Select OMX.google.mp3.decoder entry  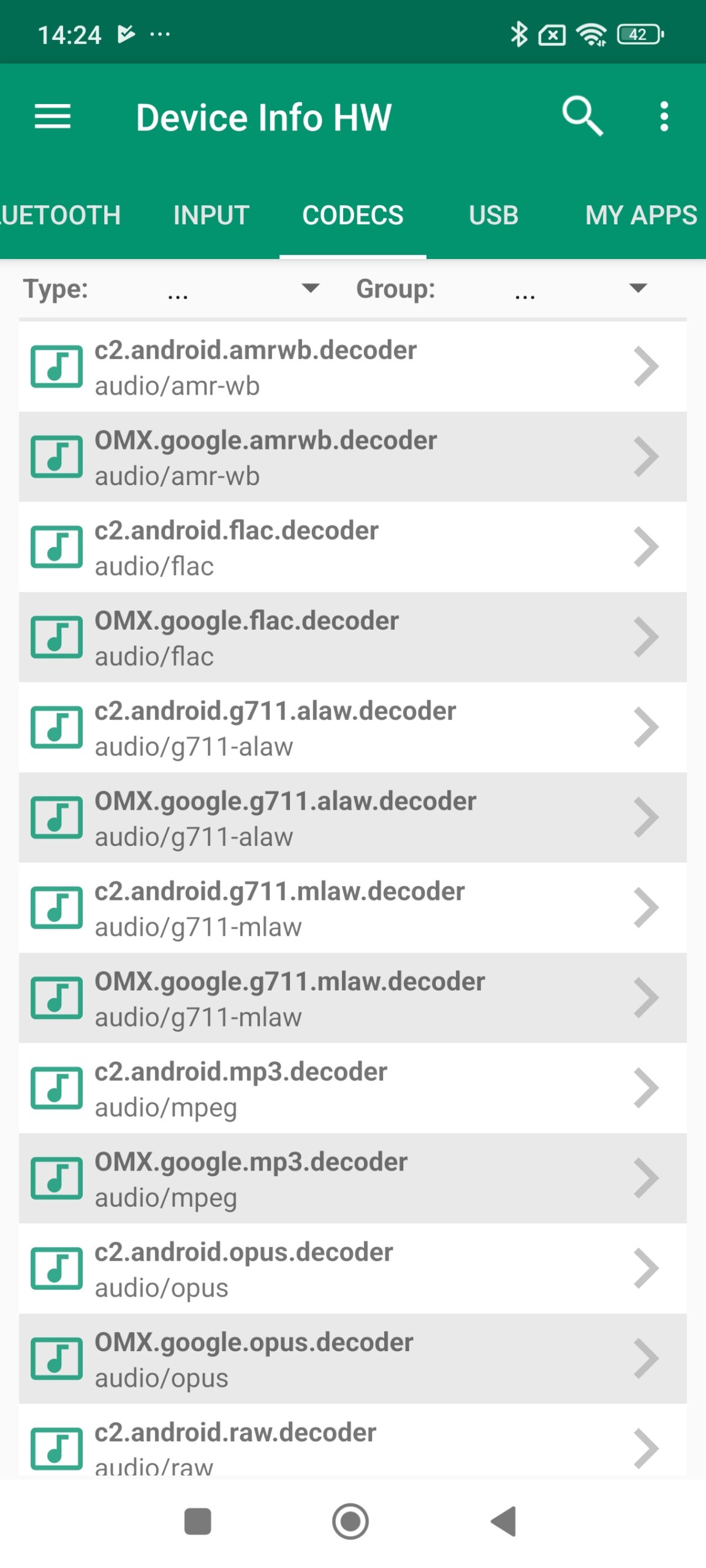pos(352,1178)
